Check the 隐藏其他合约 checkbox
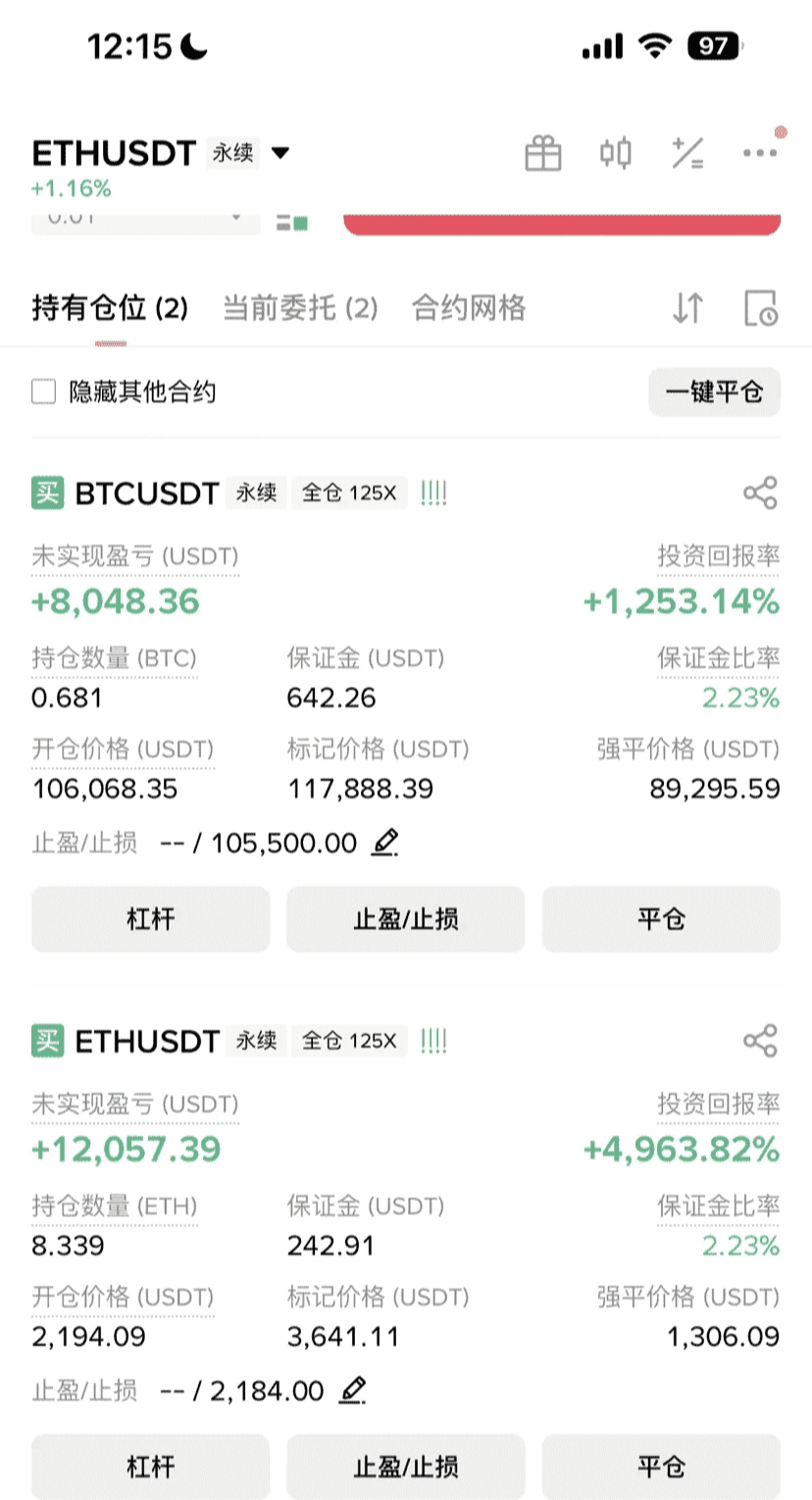812x1500 pixels. [x=44, y=392]
